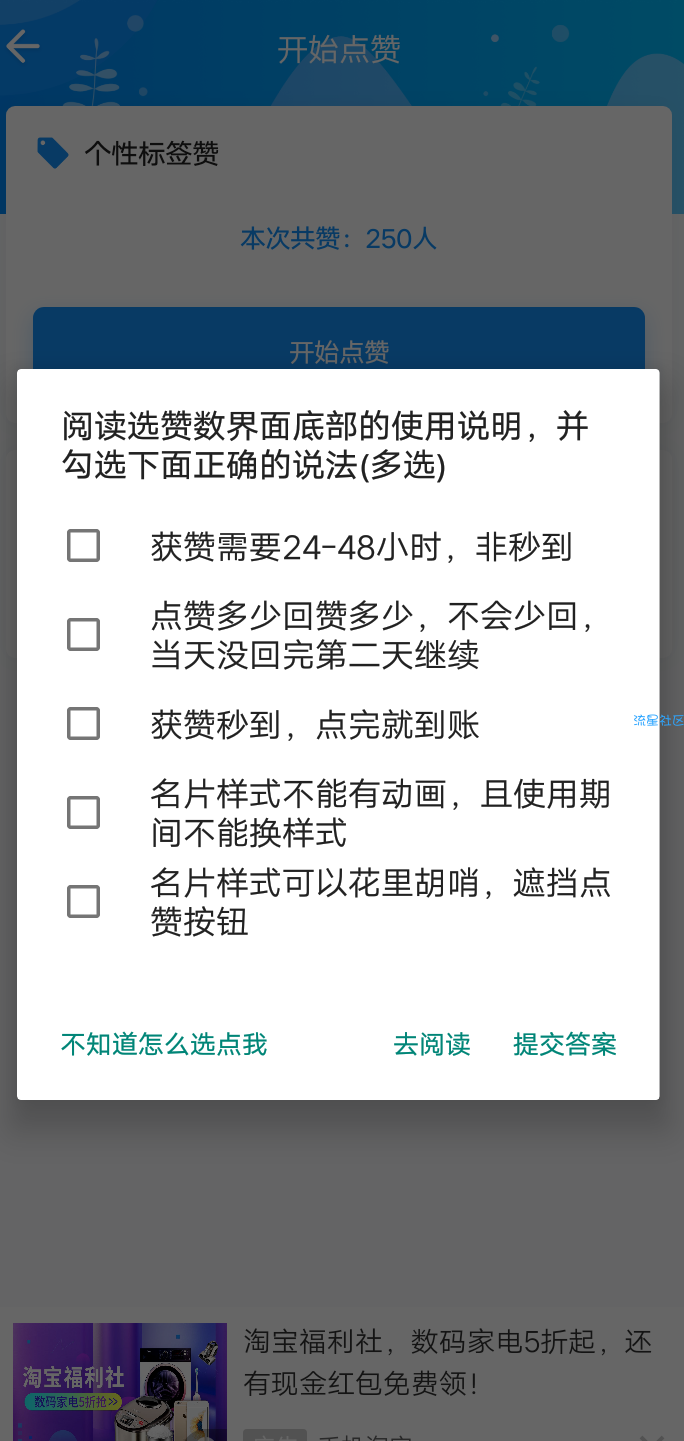Image resolution: width=684 pixels, height=1441 pixels.
Task: Tap 不知道怎么选点我 for help
Action: [164, 1044]
